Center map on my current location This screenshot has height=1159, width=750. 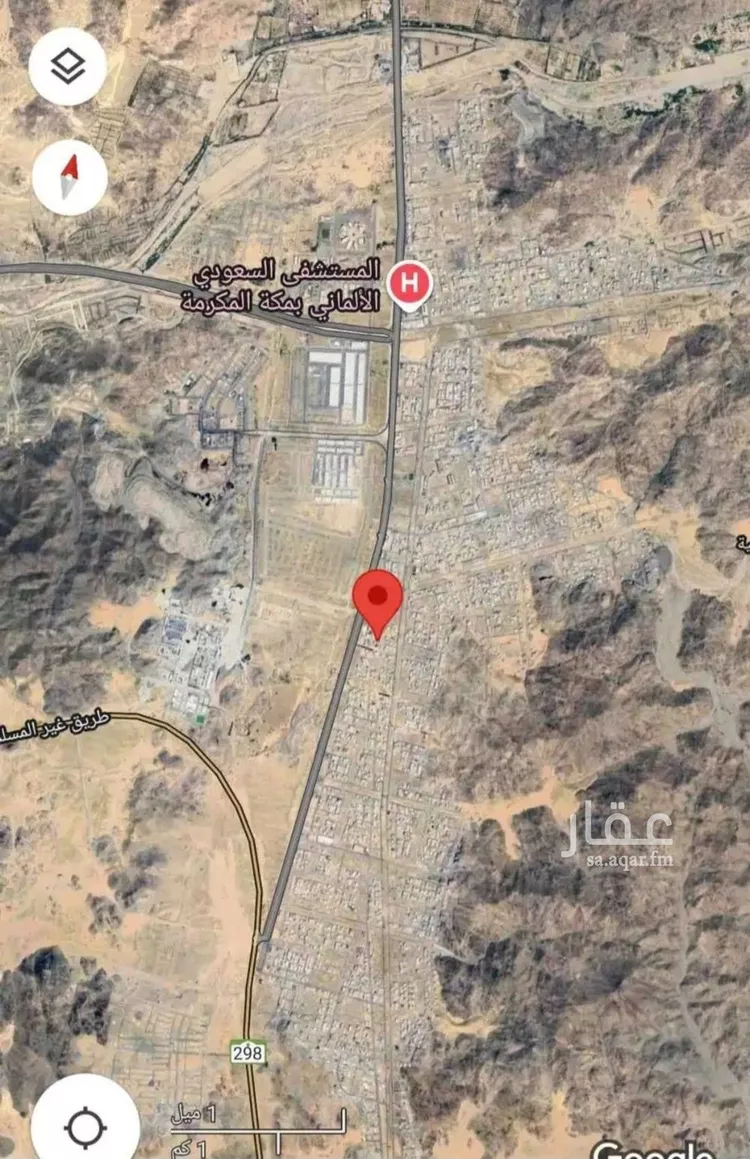click(x=85, y=1126)
